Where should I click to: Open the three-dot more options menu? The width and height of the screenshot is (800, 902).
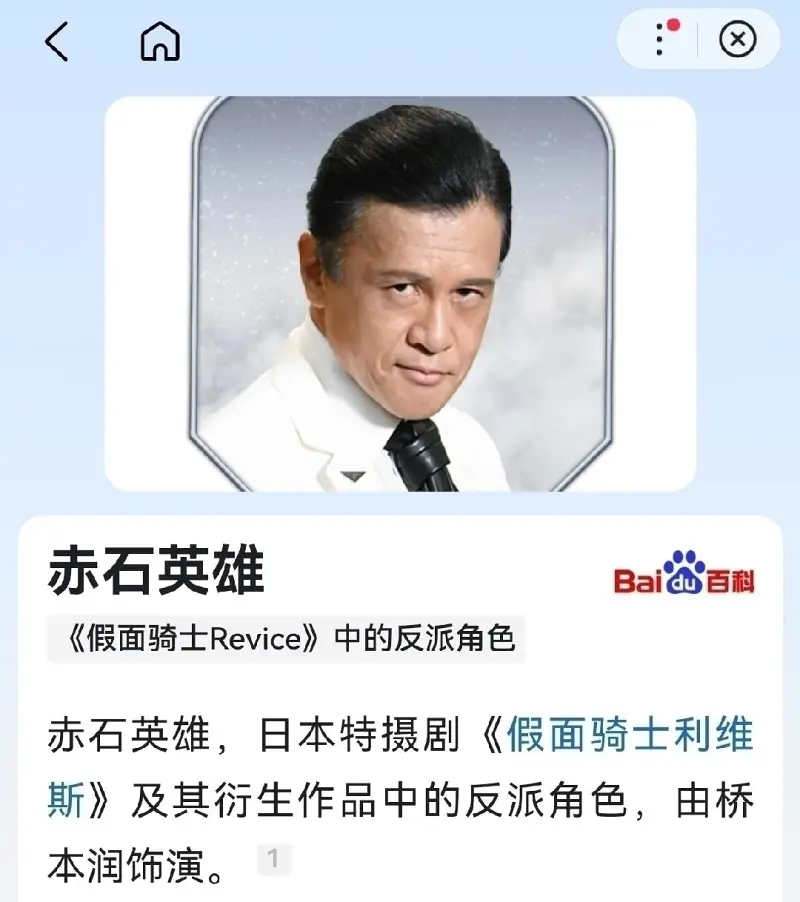[x=659, y=40]
